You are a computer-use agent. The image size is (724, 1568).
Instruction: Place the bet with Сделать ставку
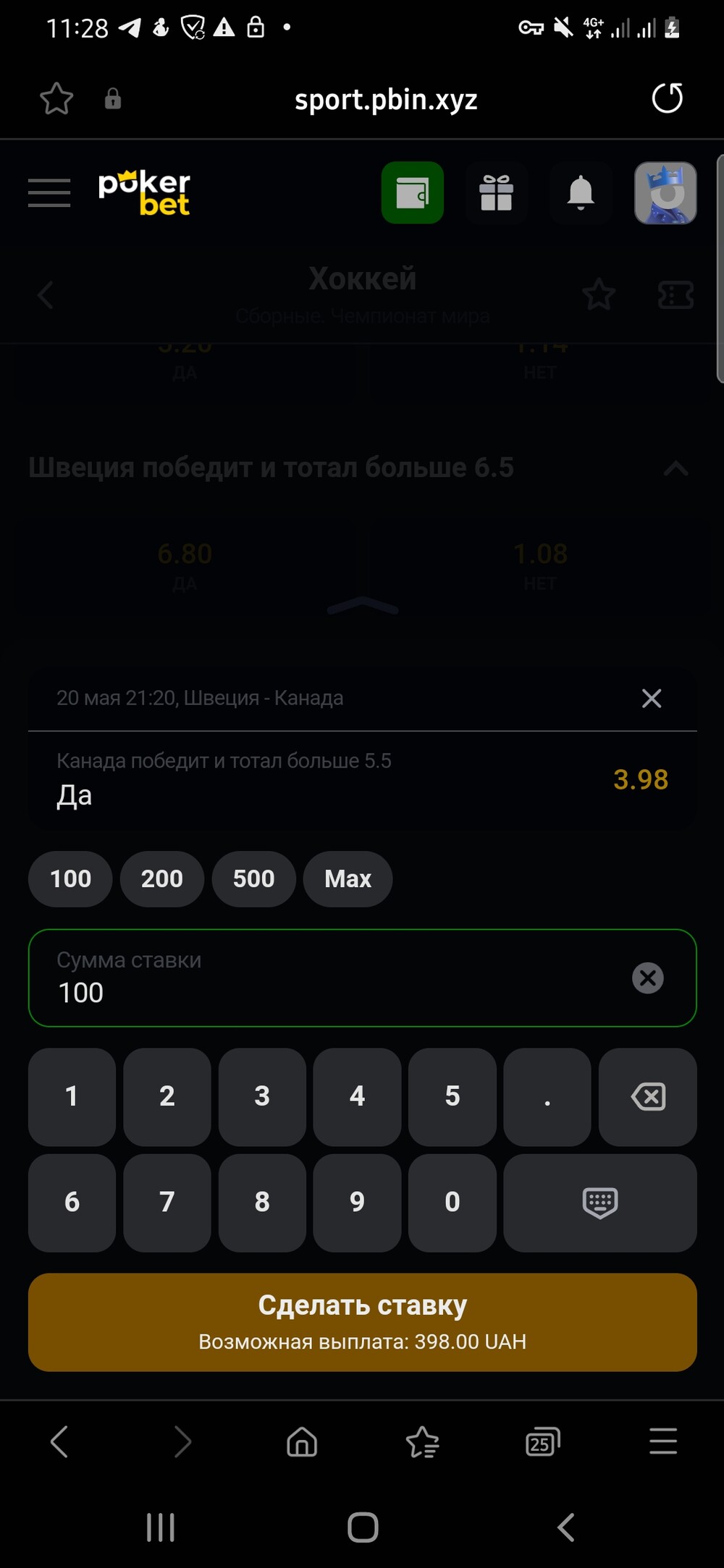click(362, 1322)
